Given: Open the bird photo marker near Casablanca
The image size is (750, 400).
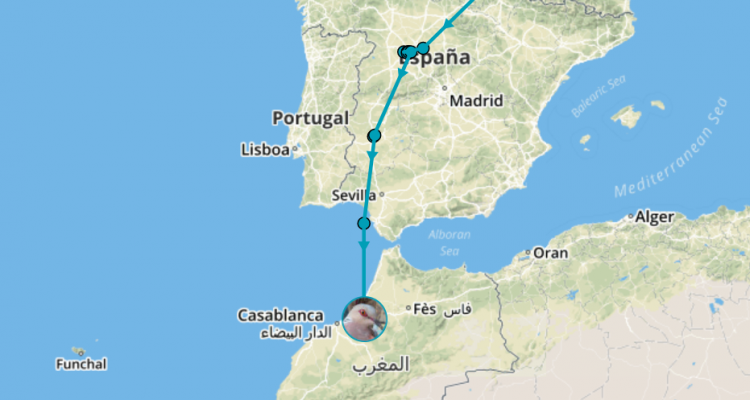Looking at the screenshot, I should pos(364,320).
